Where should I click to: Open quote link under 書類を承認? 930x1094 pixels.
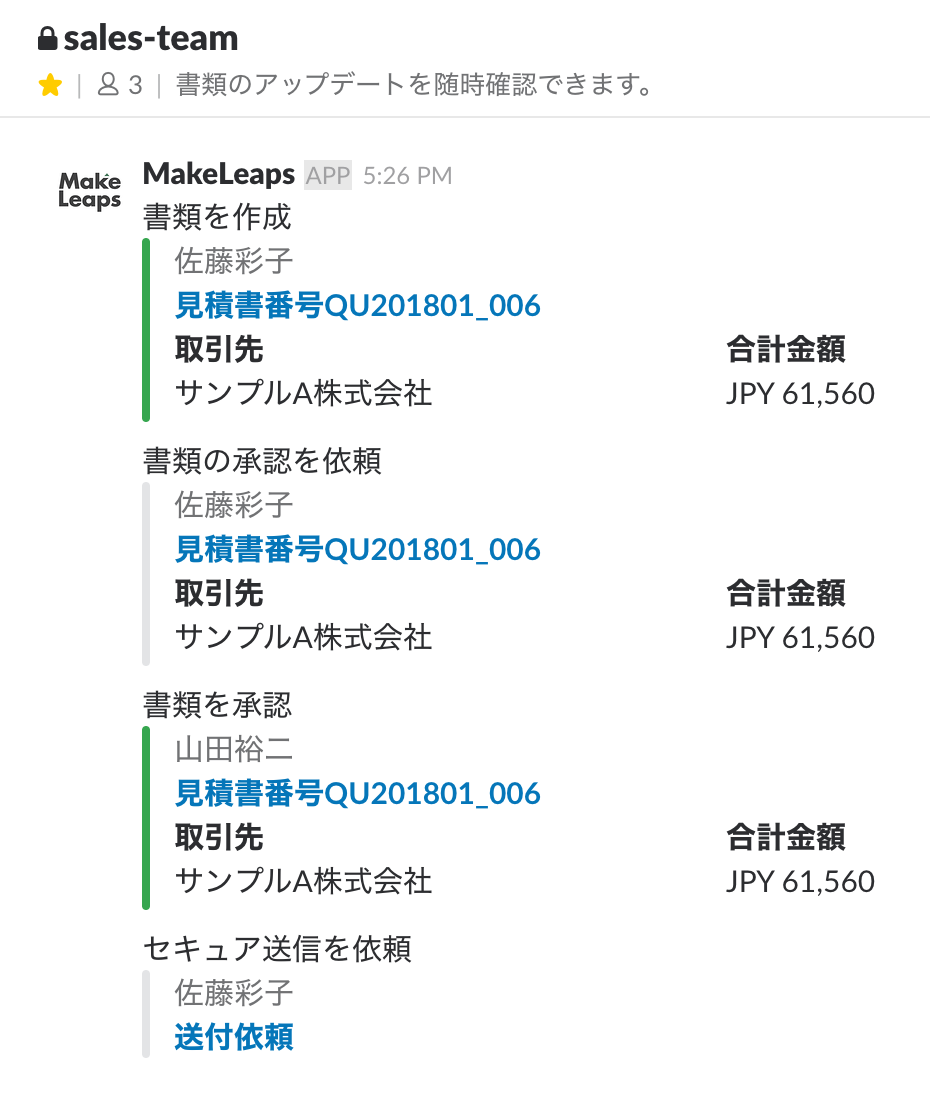click(x=357, y=793)
